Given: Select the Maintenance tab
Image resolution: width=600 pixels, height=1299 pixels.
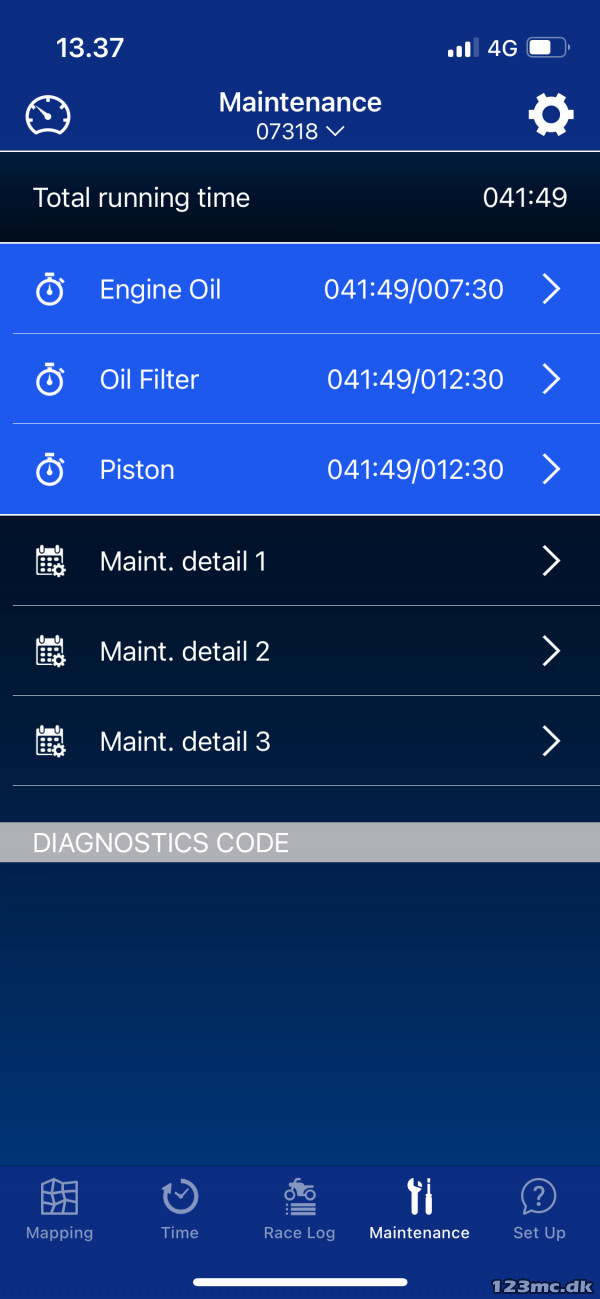Looking at the screenshot, I should pos(419,1210).
